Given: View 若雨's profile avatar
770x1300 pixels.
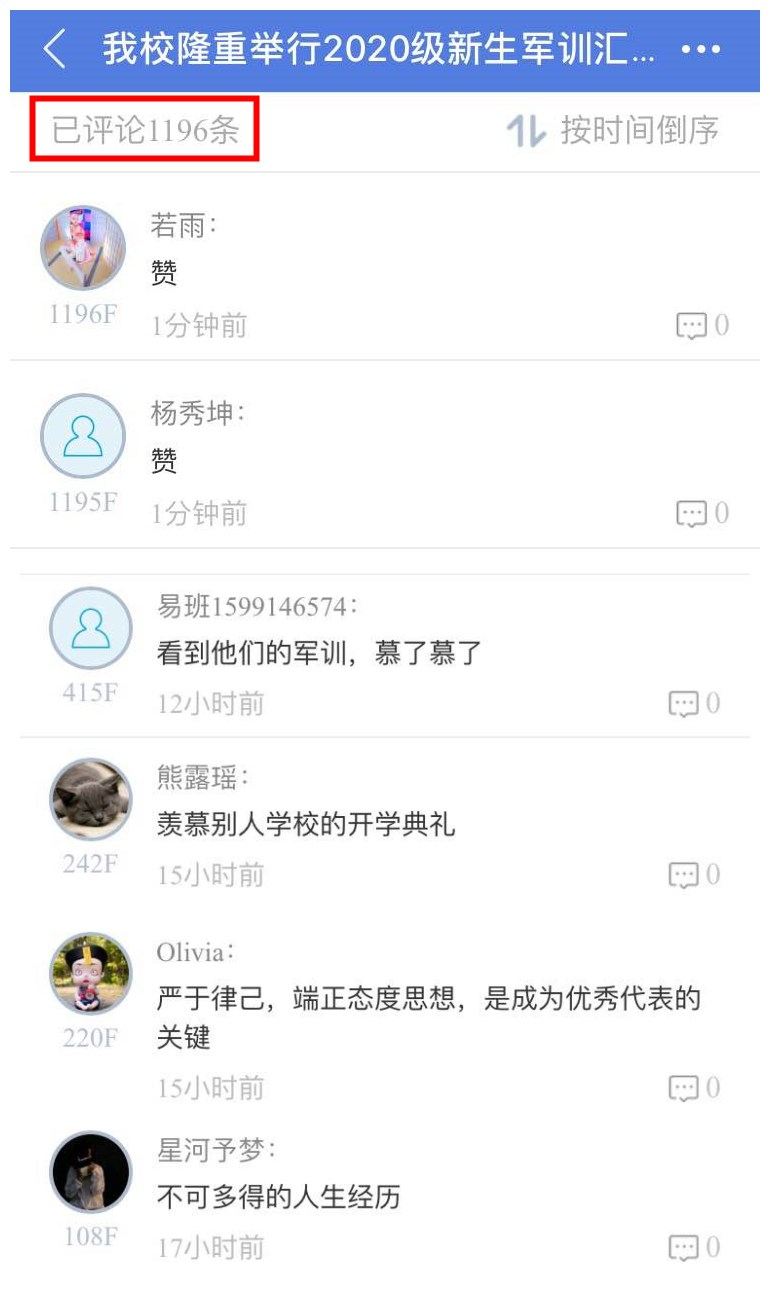Looking at the screenshot, I should click(83, 248).
